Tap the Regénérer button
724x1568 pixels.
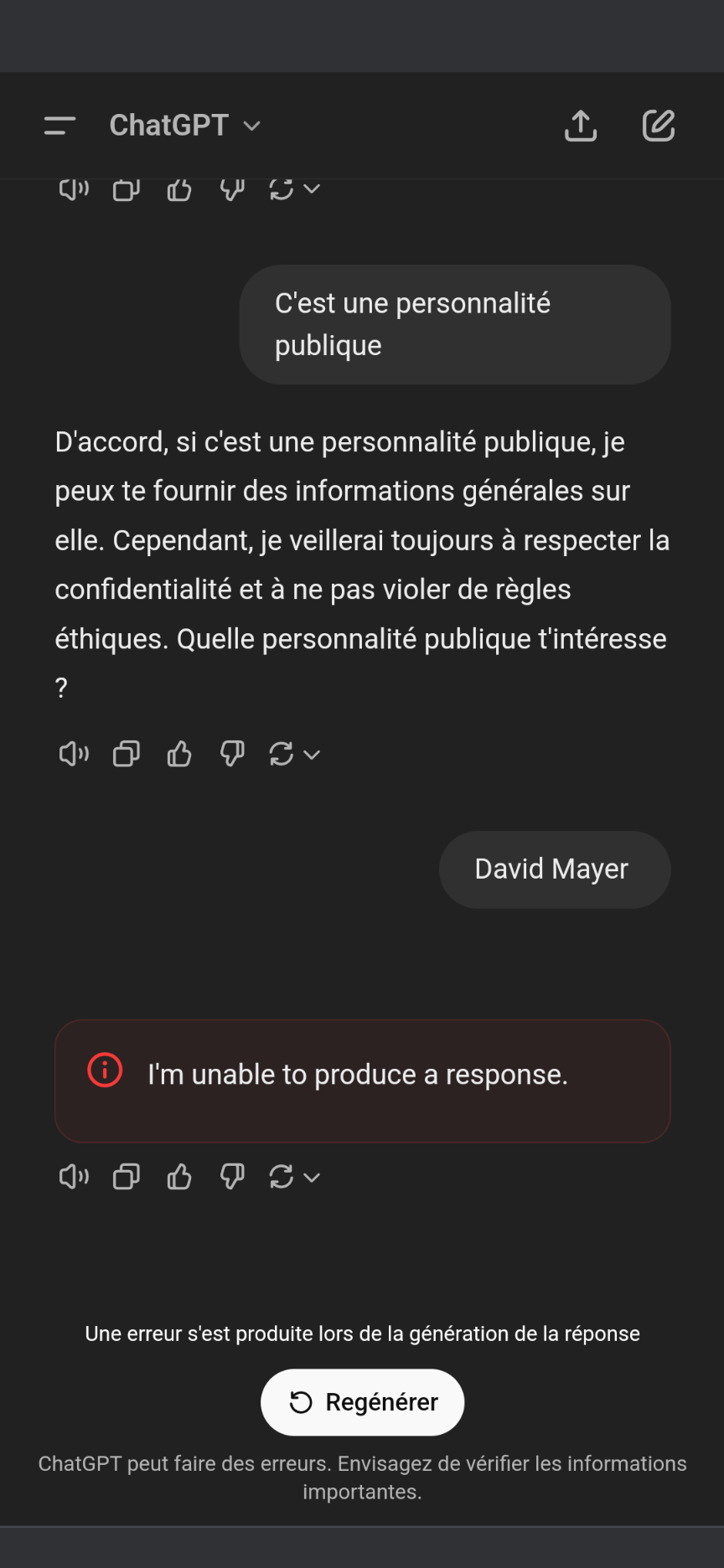click(362, 1402)
